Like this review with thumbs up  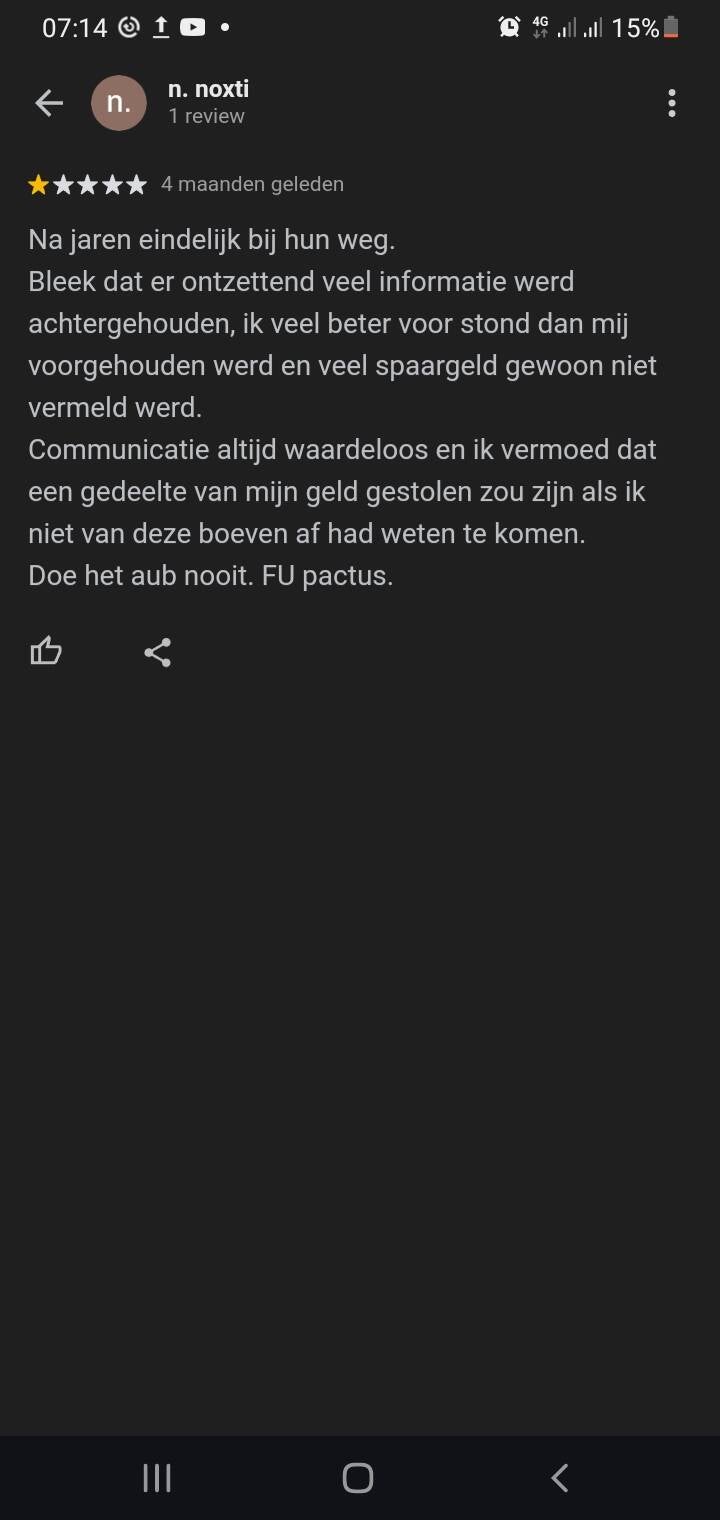[46, 652]
